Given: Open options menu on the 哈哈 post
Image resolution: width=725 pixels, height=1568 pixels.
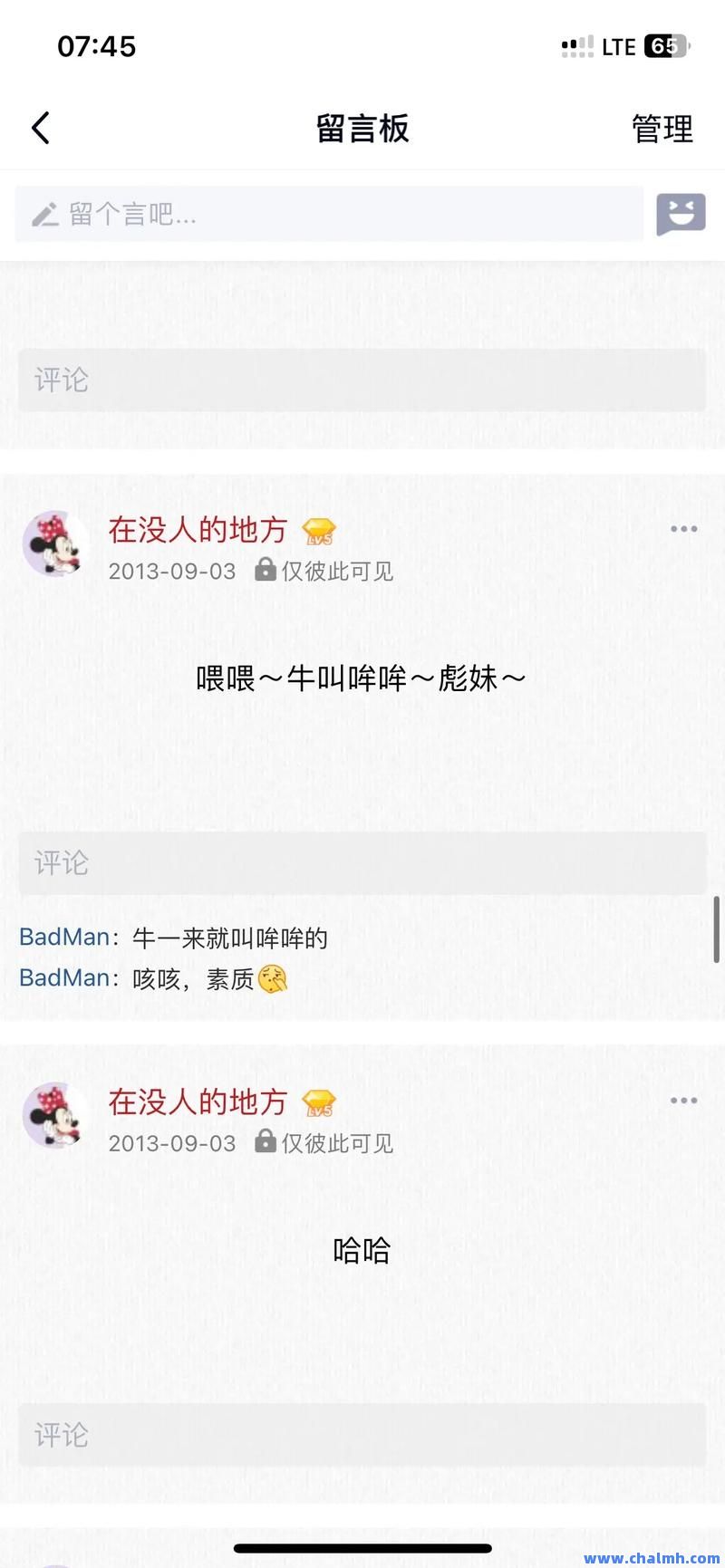Looking at the screenshot, I should coord(683,1101).
